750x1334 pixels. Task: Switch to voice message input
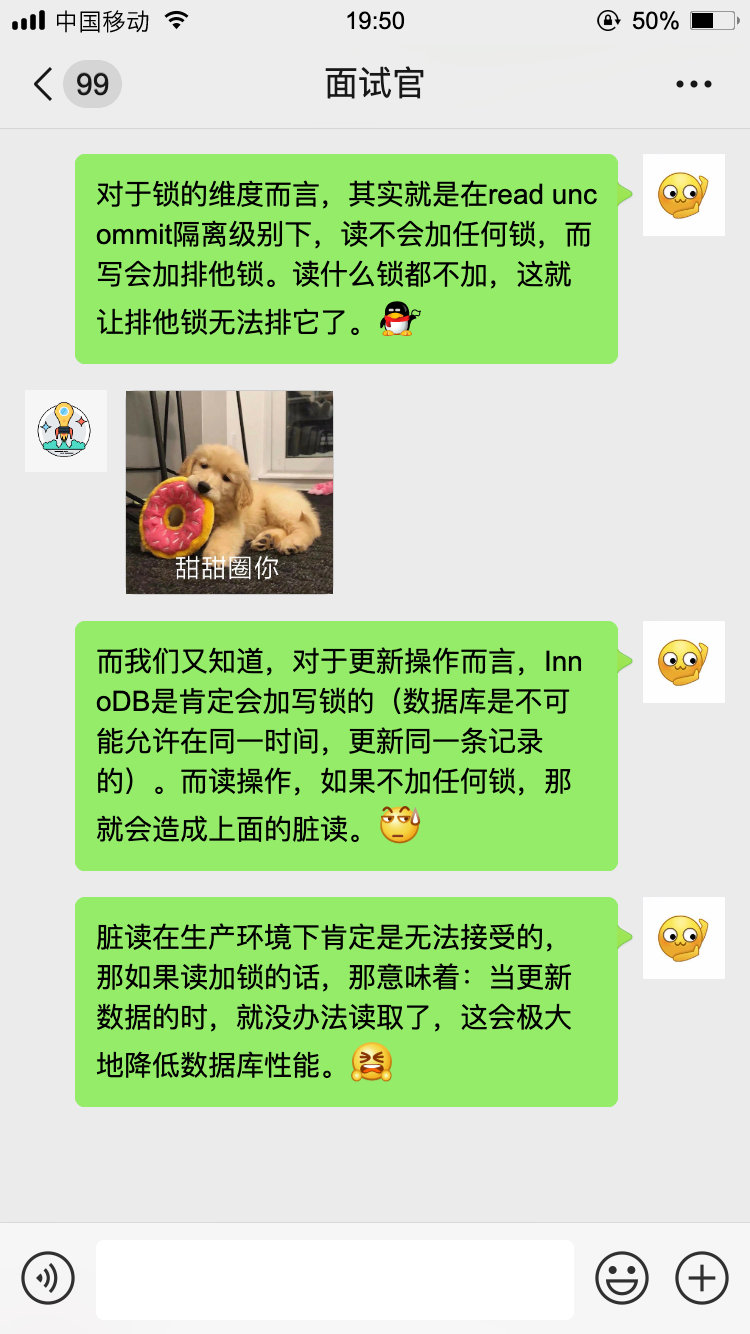pyautogui.click(x=48, y=1278)
